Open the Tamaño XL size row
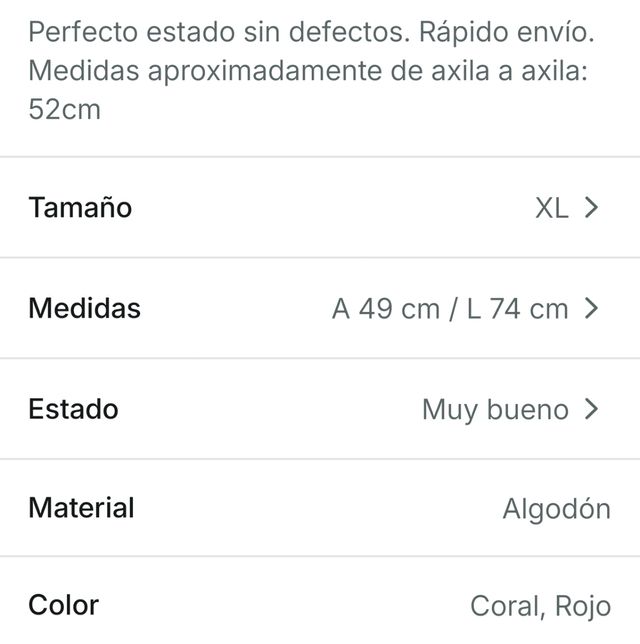640x644 pixels. click(x=320, y=208)
